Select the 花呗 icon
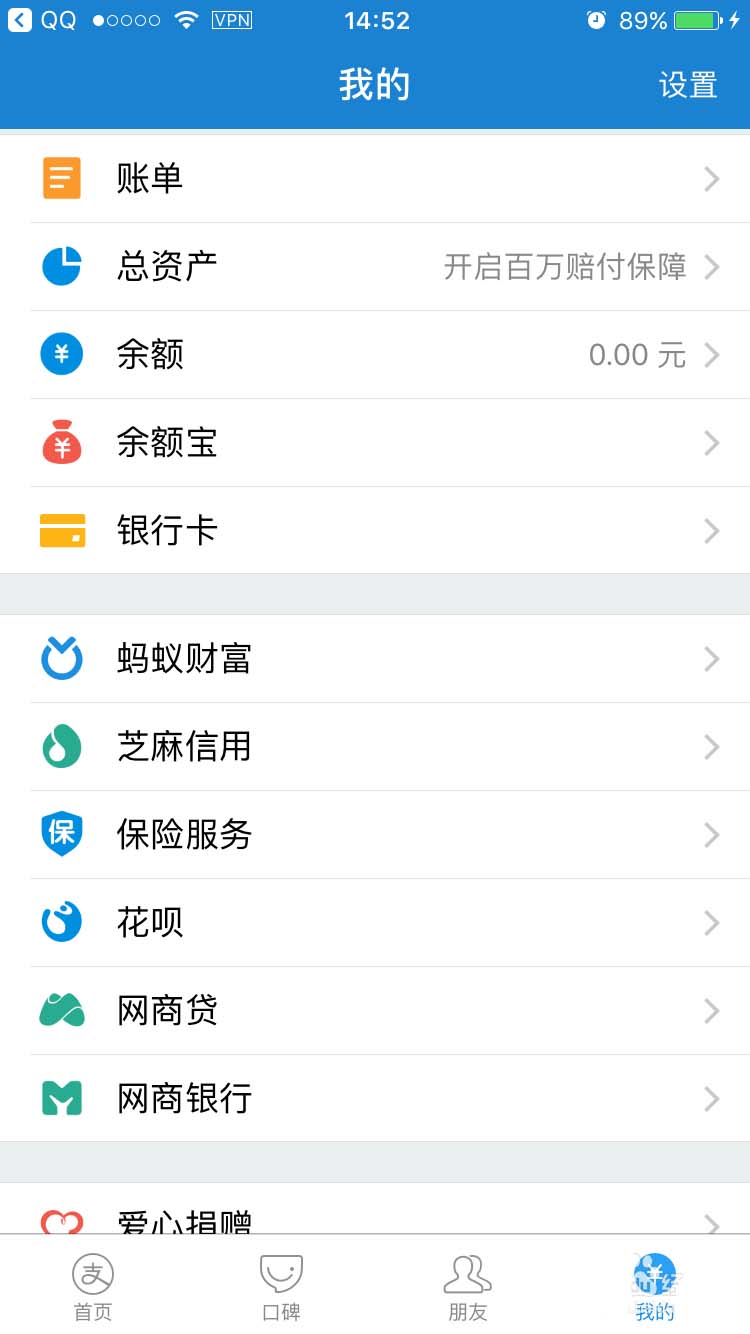750x1334 pixels. click(60, 922)
